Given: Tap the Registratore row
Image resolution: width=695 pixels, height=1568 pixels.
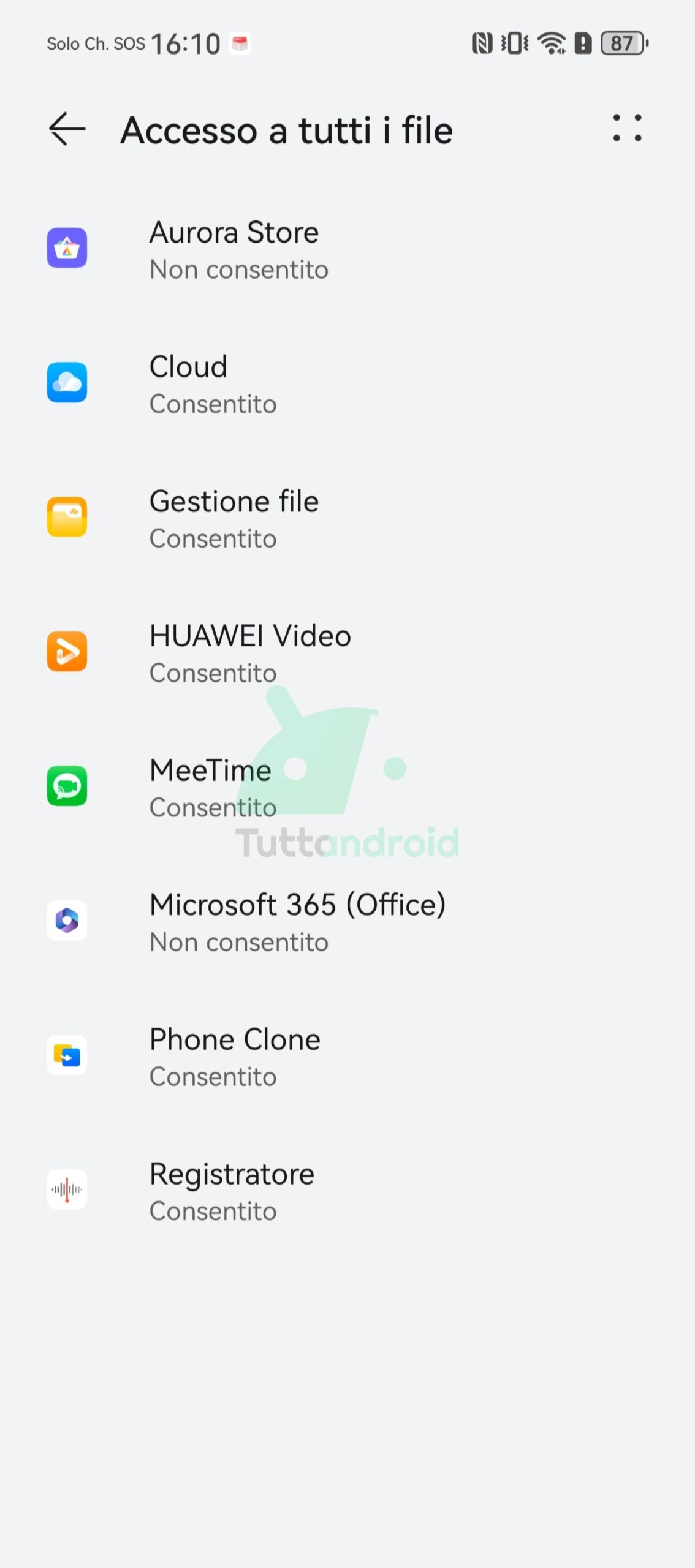Looking at the screenshot, I should click(x=347, y=1190).
